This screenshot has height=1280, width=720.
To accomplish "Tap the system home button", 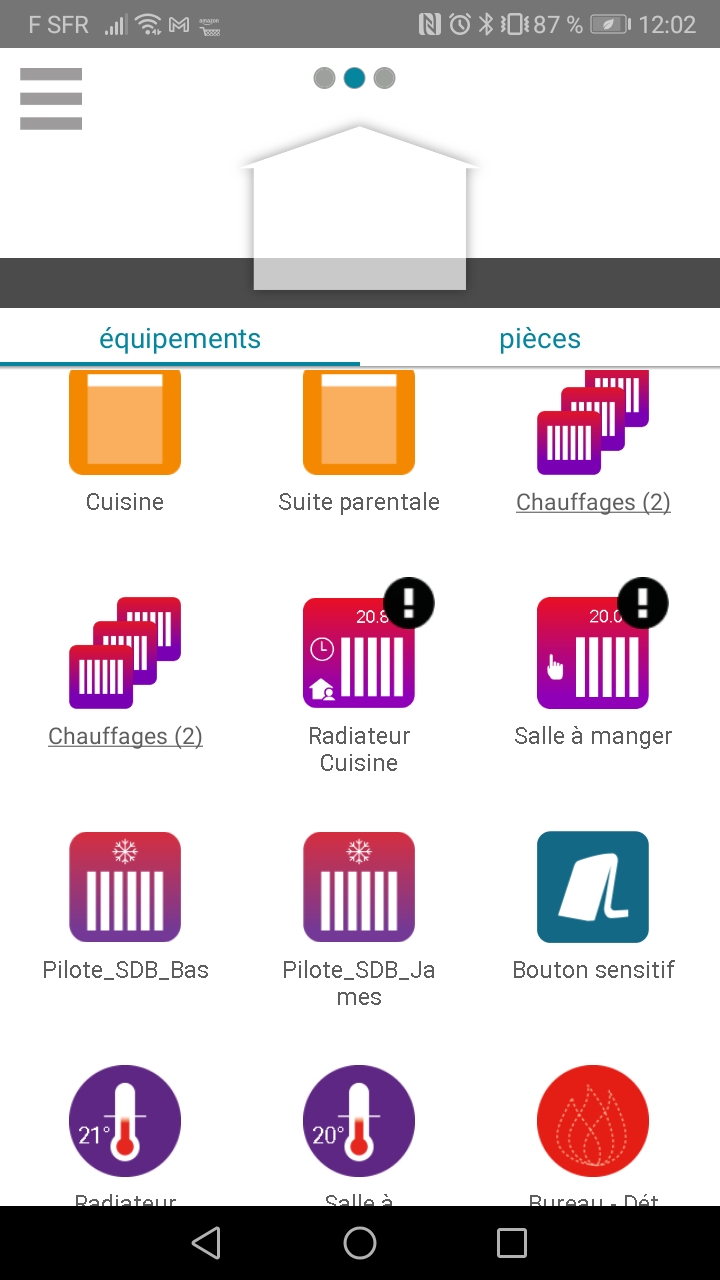I will click(360, 1243).
